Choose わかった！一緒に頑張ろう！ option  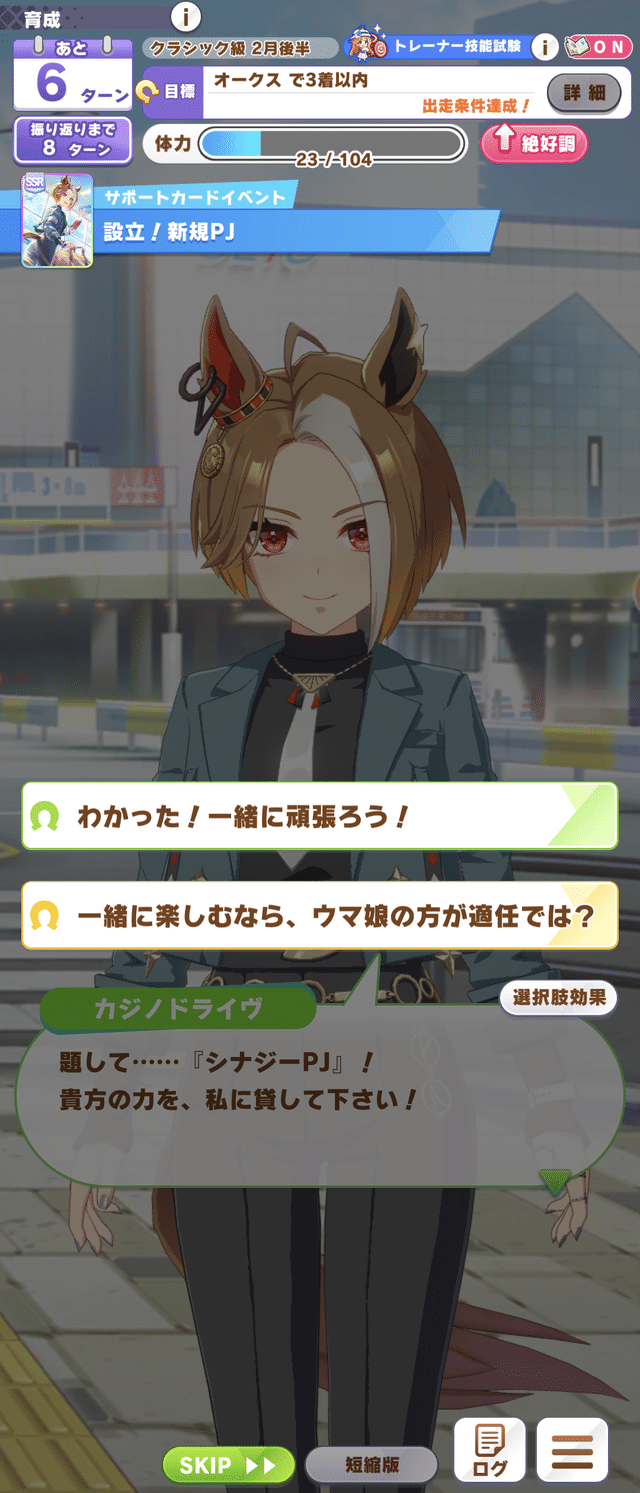point(319,816)
